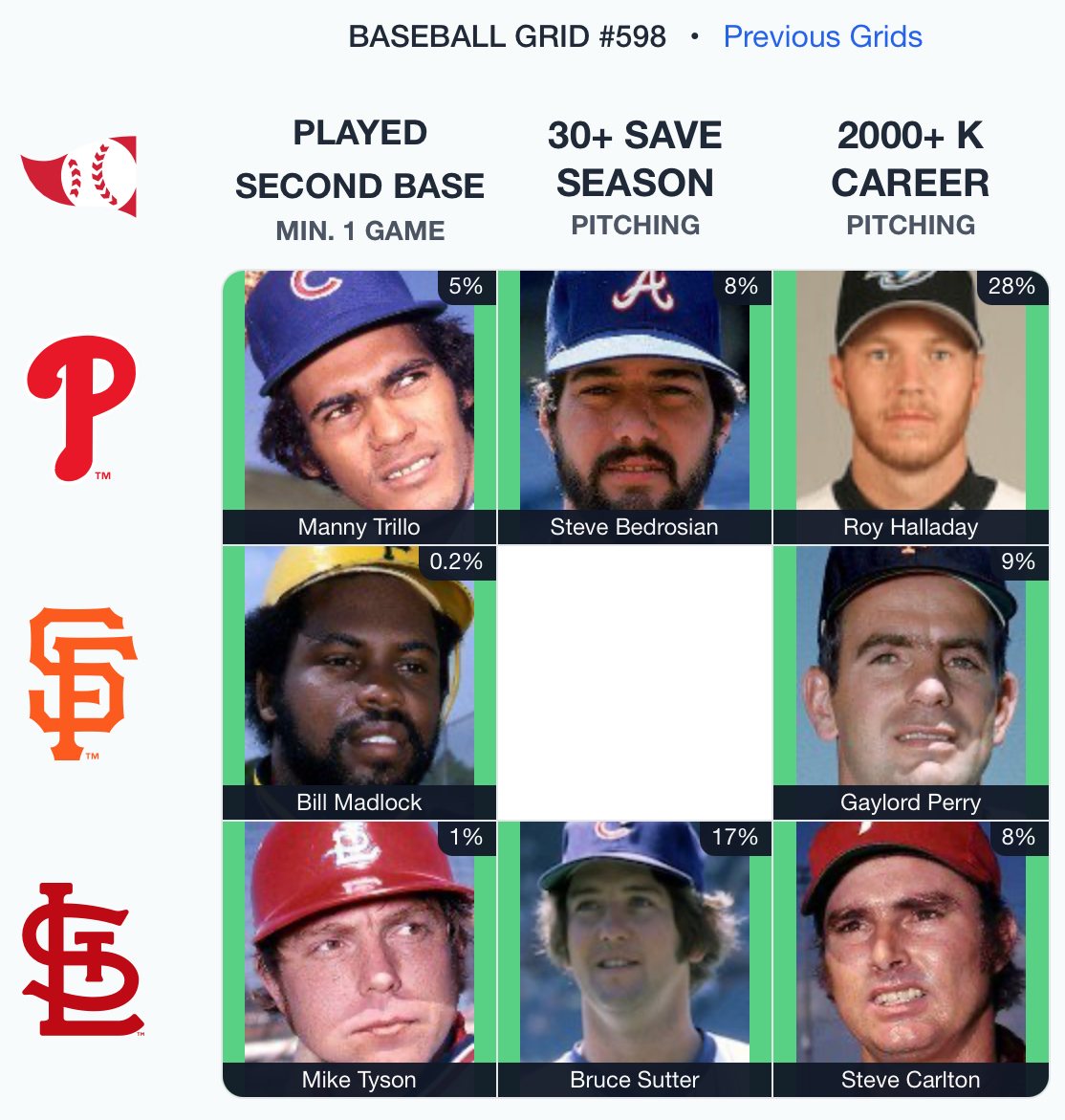Open the Bruce Sutter cell
The width and height of the screenshot is (1065, 1120).
(x=635, y=958)
